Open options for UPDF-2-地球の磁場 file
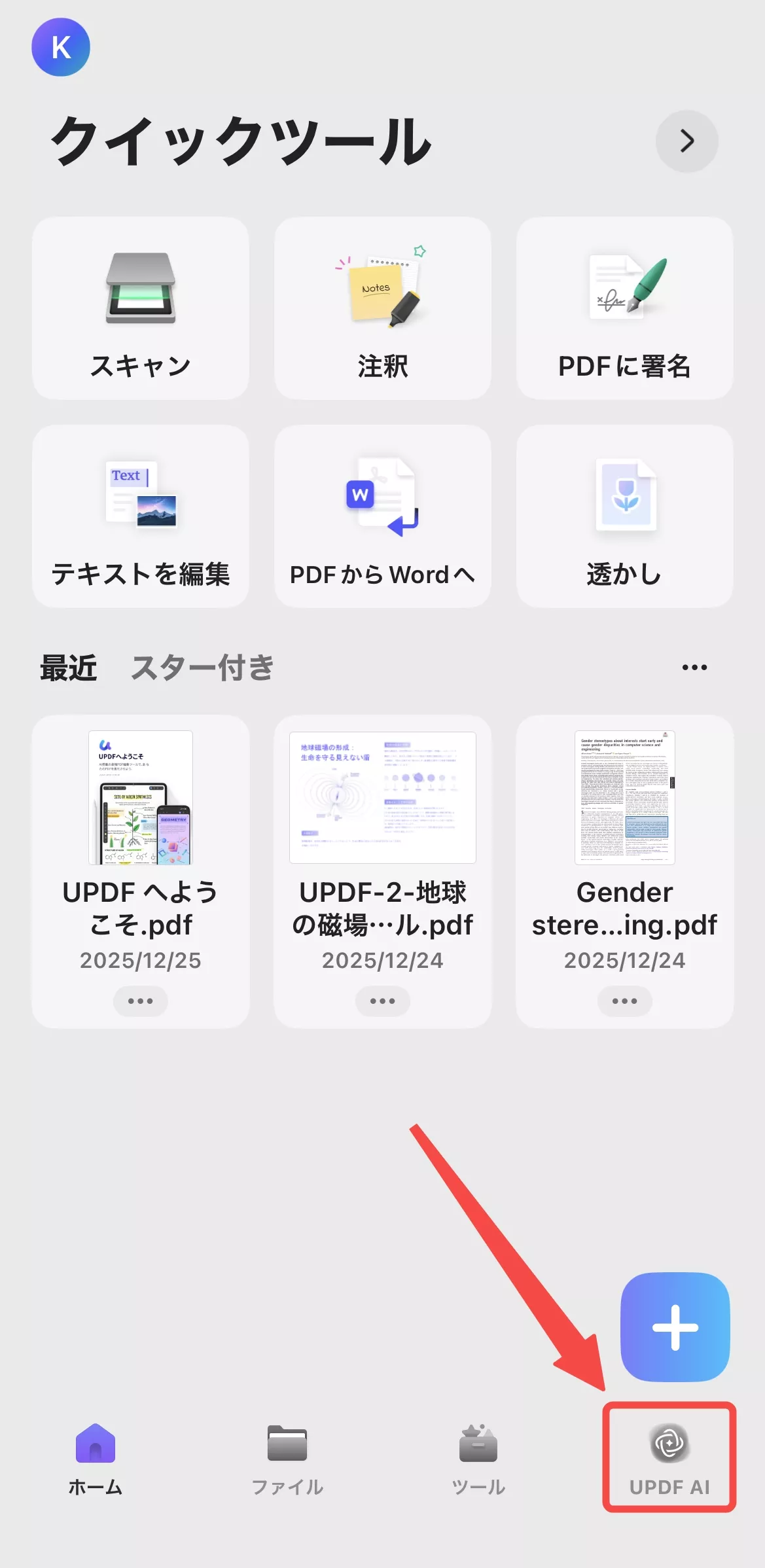Viewport: 765px width, 1568px height. [382, 1001]
